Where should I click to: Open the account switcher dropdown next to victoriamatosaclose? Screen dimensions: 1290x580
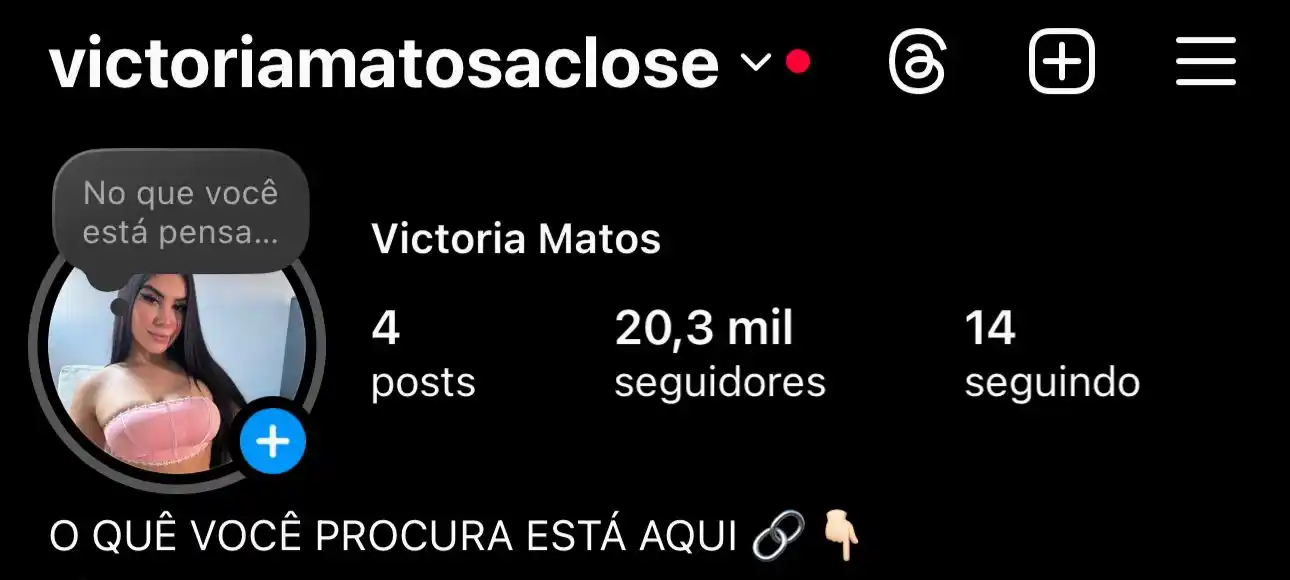tap(756, 63)
